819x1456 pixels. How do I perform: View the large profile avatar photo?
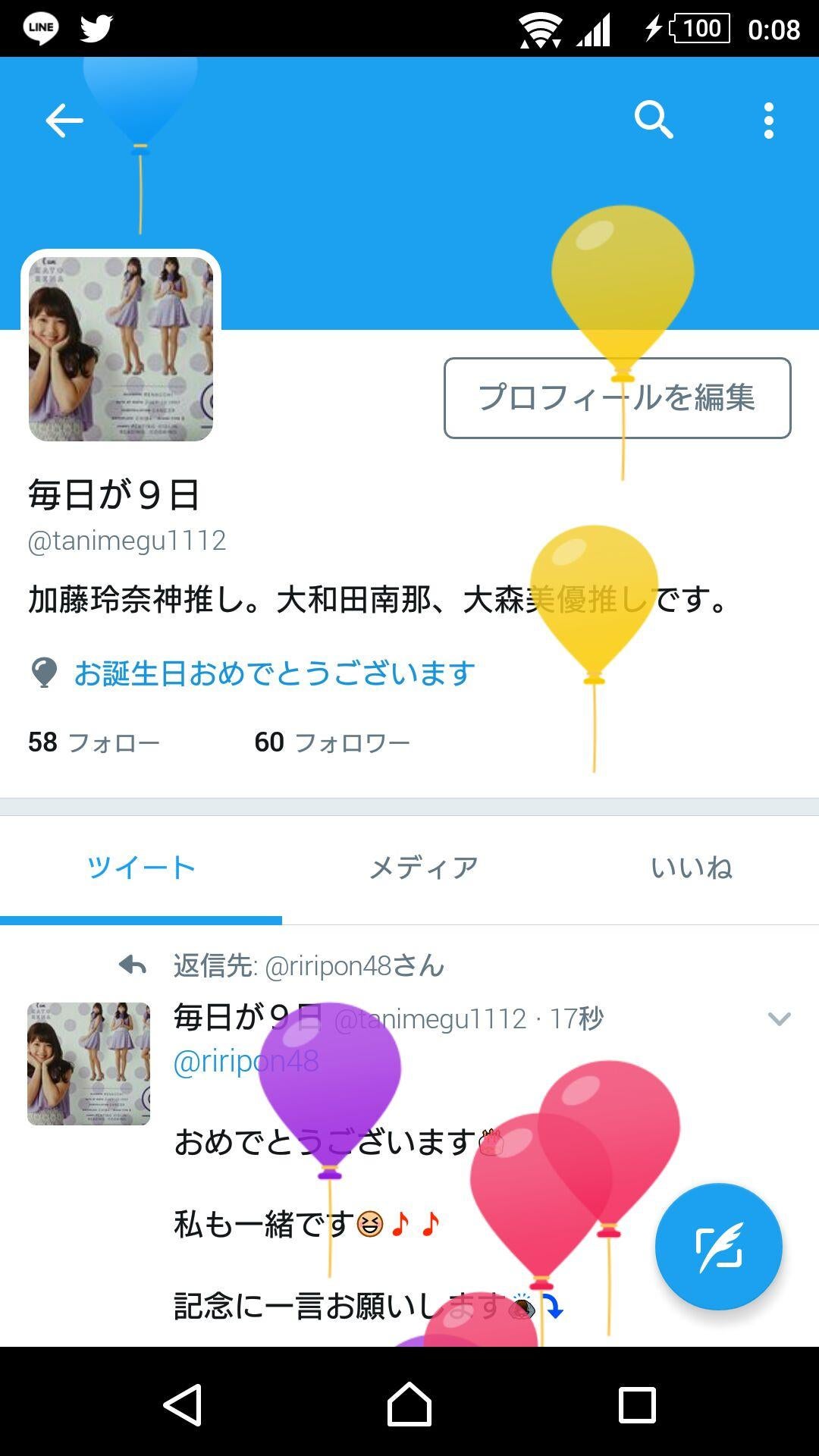121,349
